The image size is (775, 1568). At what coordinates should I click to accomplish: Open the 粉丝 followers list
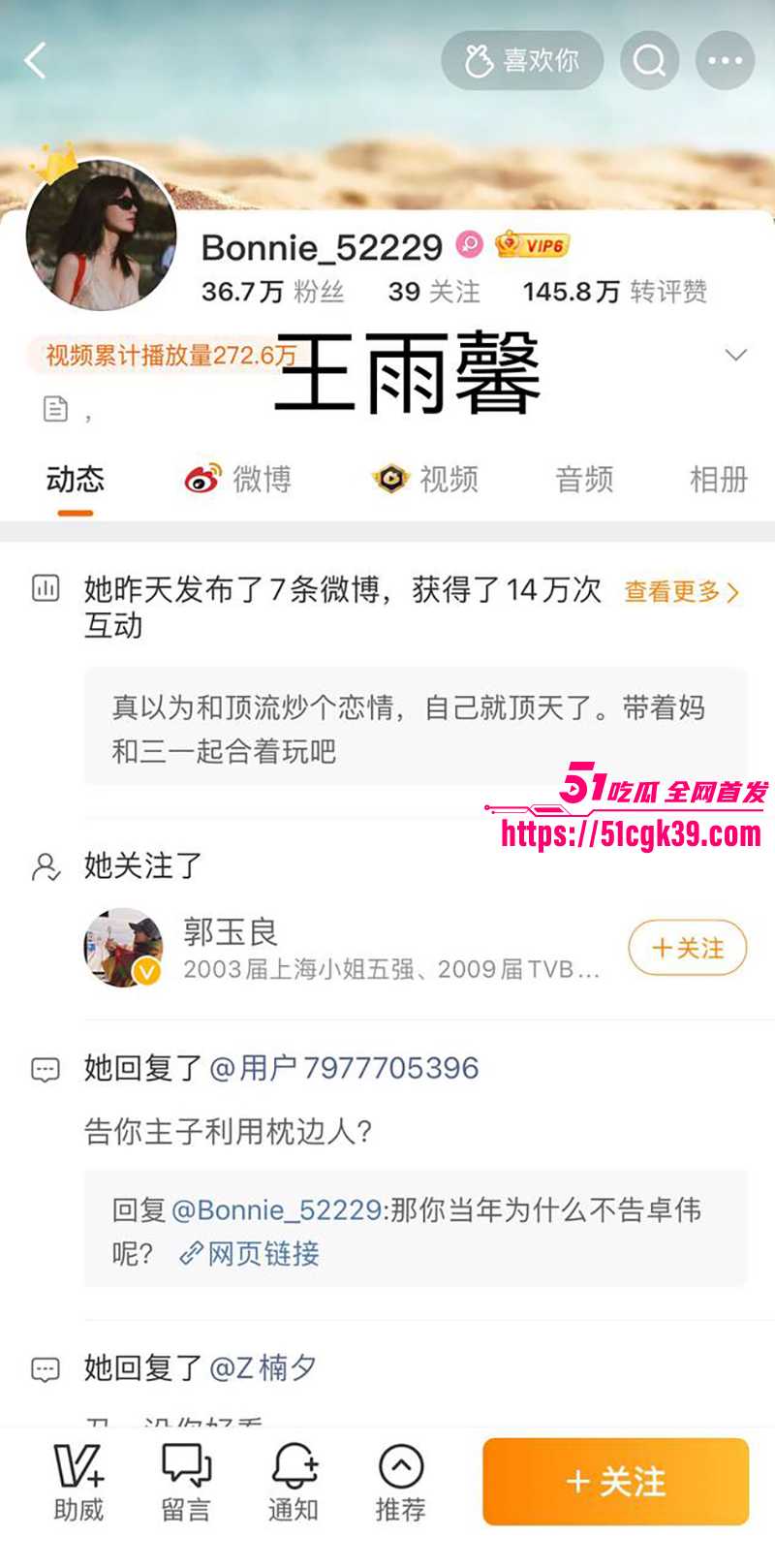272,292
